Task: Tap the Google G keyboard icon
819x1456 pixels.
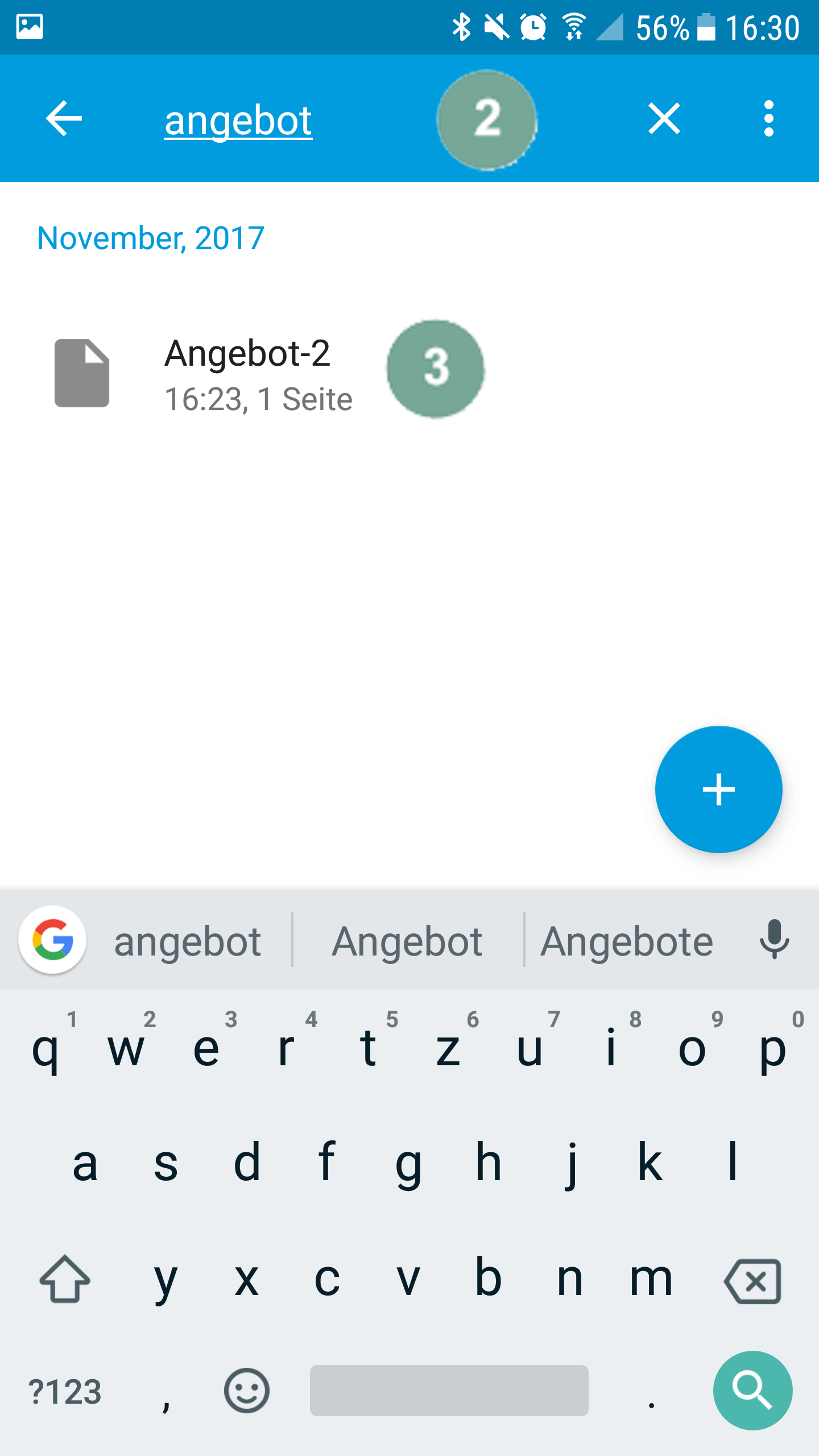Action: pyautogui.click(x=53, y=940)
